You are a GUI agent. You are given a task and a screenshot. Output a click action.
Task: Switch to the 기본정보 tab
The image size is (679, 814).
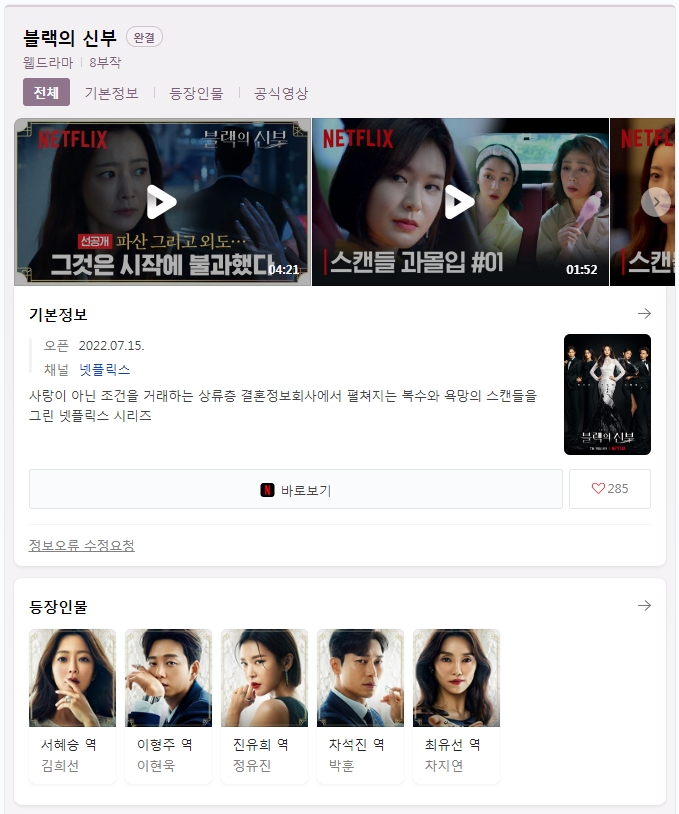[x=111, y=93]
